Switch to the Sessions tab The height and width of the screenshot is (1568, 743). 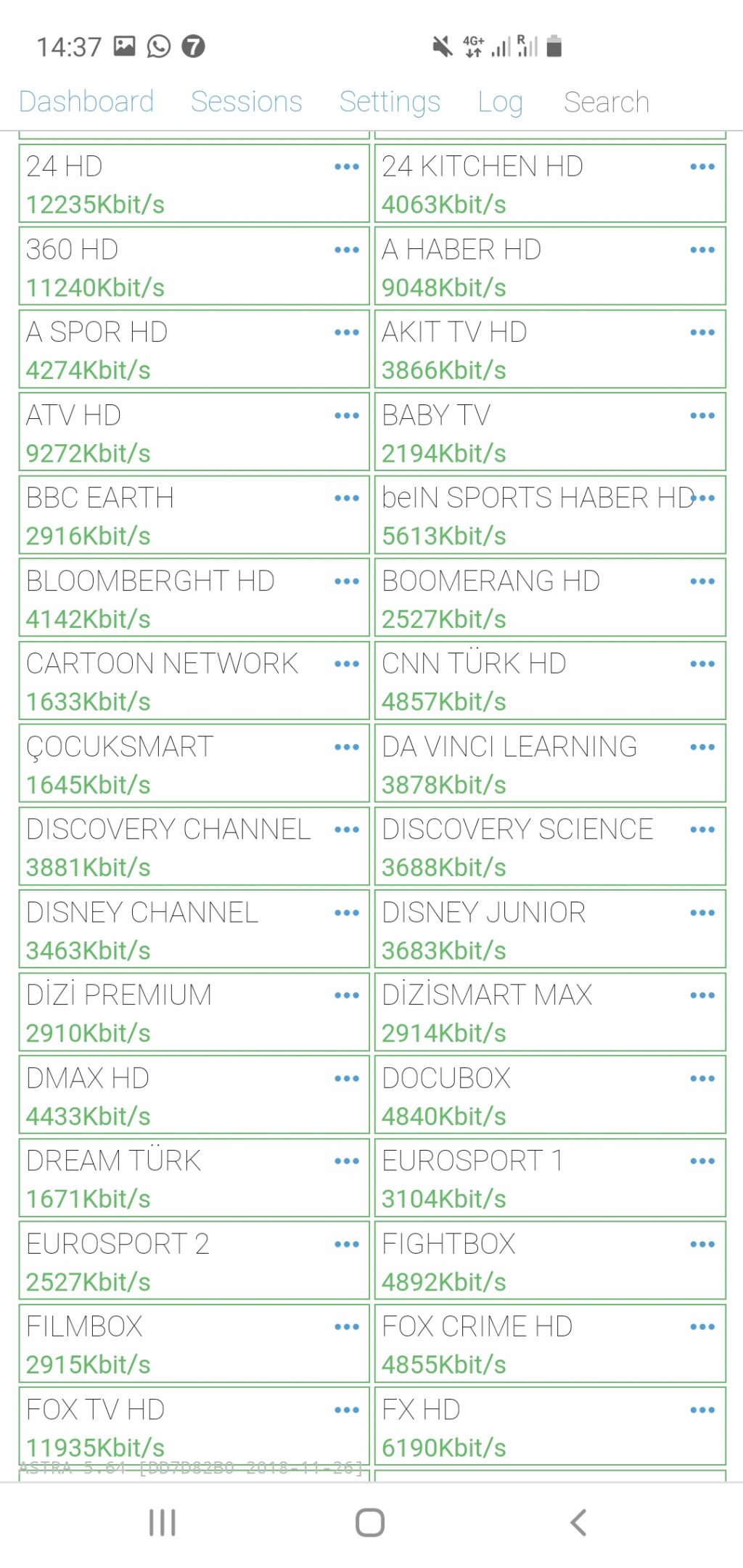coord(246,102)
